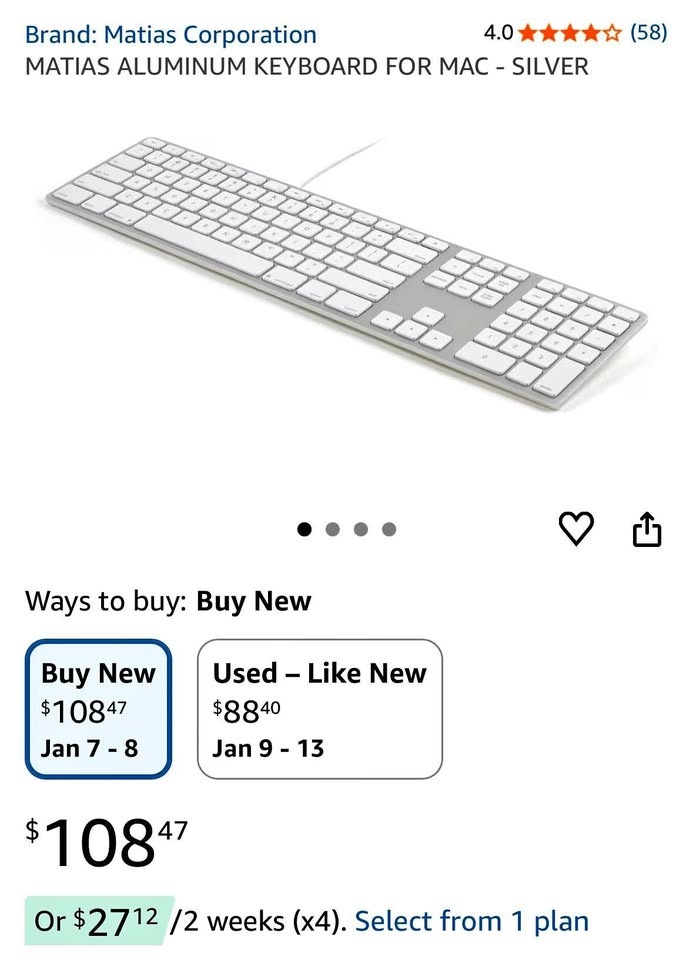
Task: Select the Buy New option
Action: (x=98, y=709)
